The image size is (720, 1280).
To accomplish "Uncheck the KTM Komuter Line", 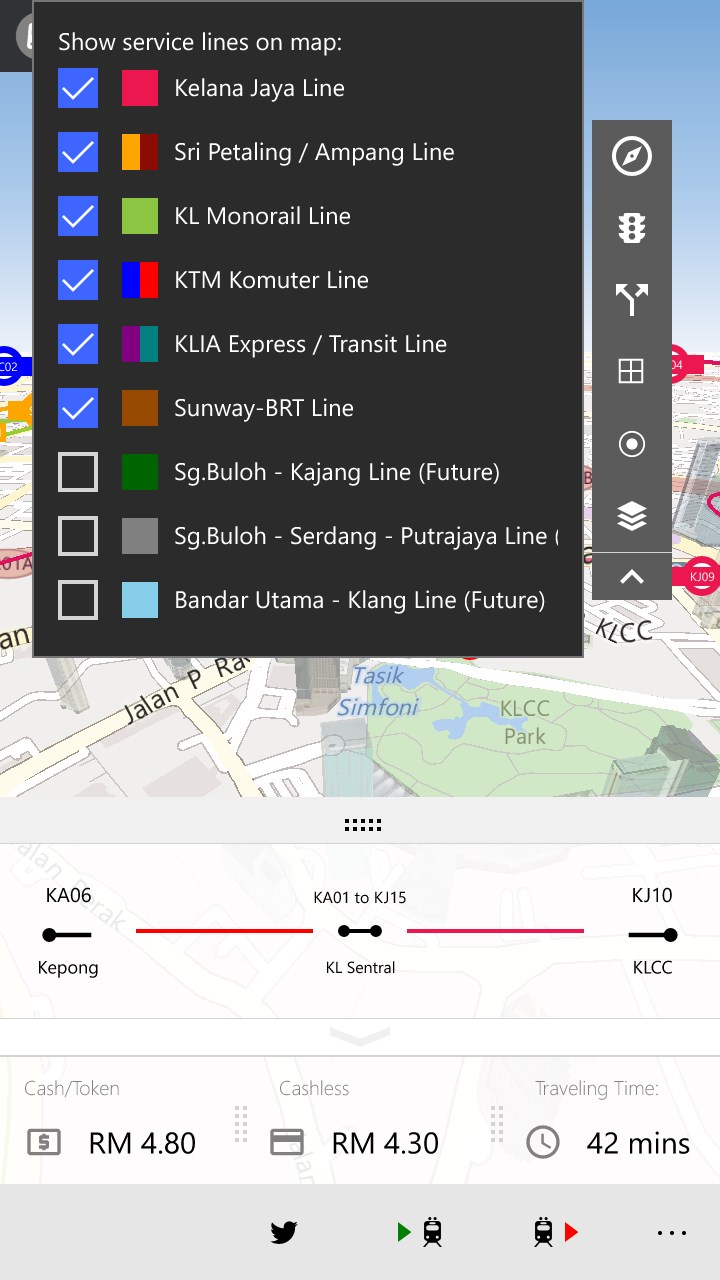I will [x=78, y=280].
